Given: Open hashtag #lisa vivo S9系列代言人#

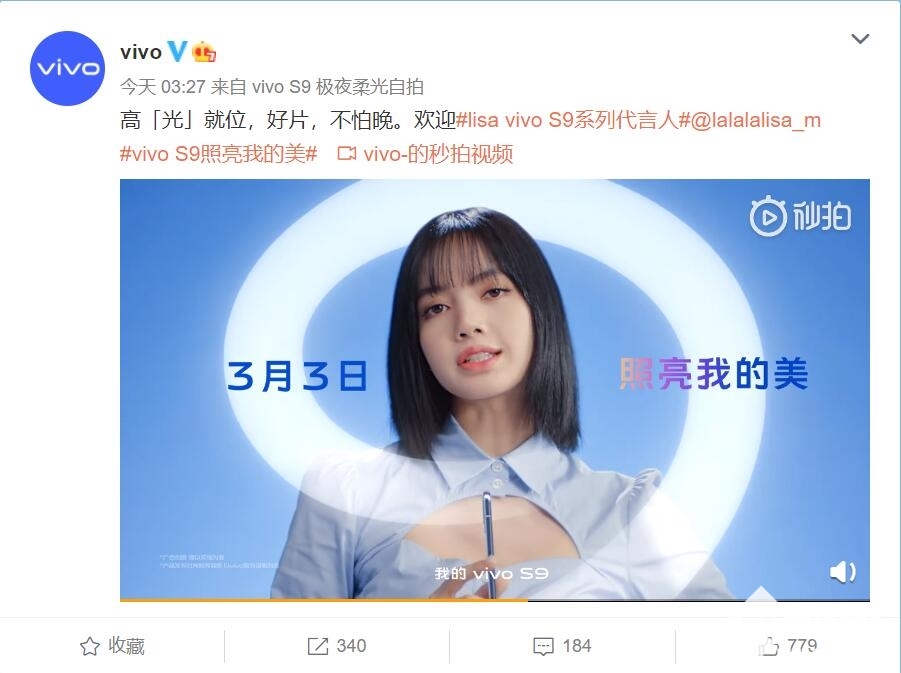Looking at the screenshot, I should click(x=569, y=121).
